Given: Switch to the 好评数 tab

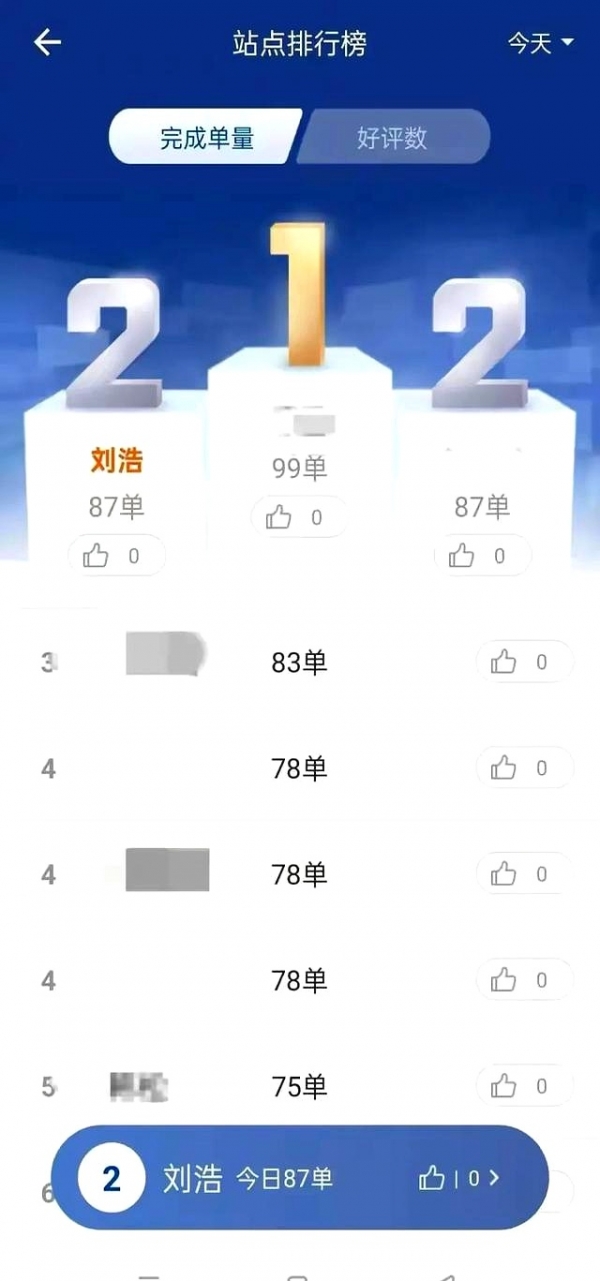Looking at the screenshot, I should coord(392,138).
